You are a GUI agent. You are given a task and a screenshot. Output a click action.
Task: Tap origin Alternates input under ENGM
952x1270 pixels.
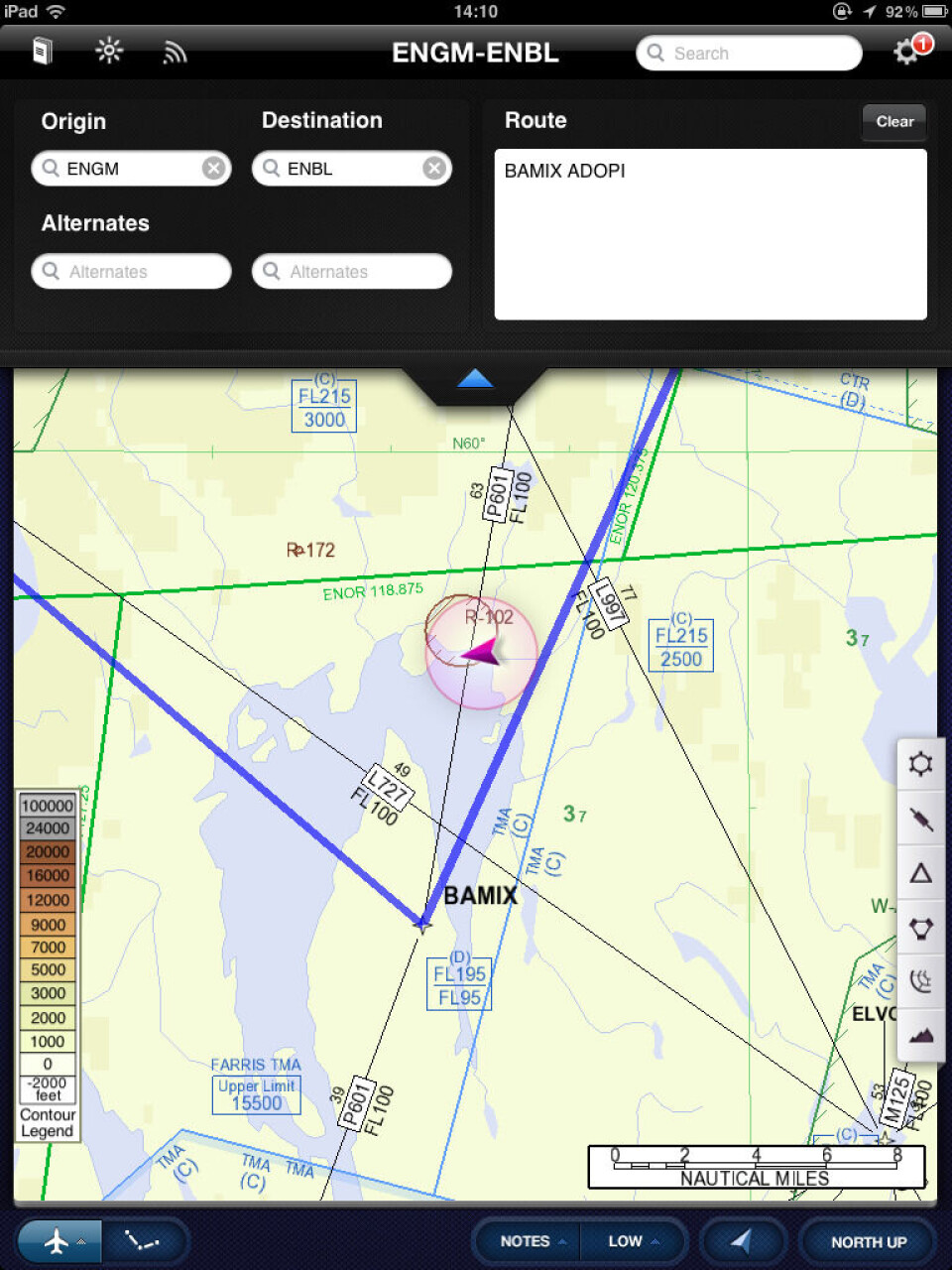coord(132,272)
